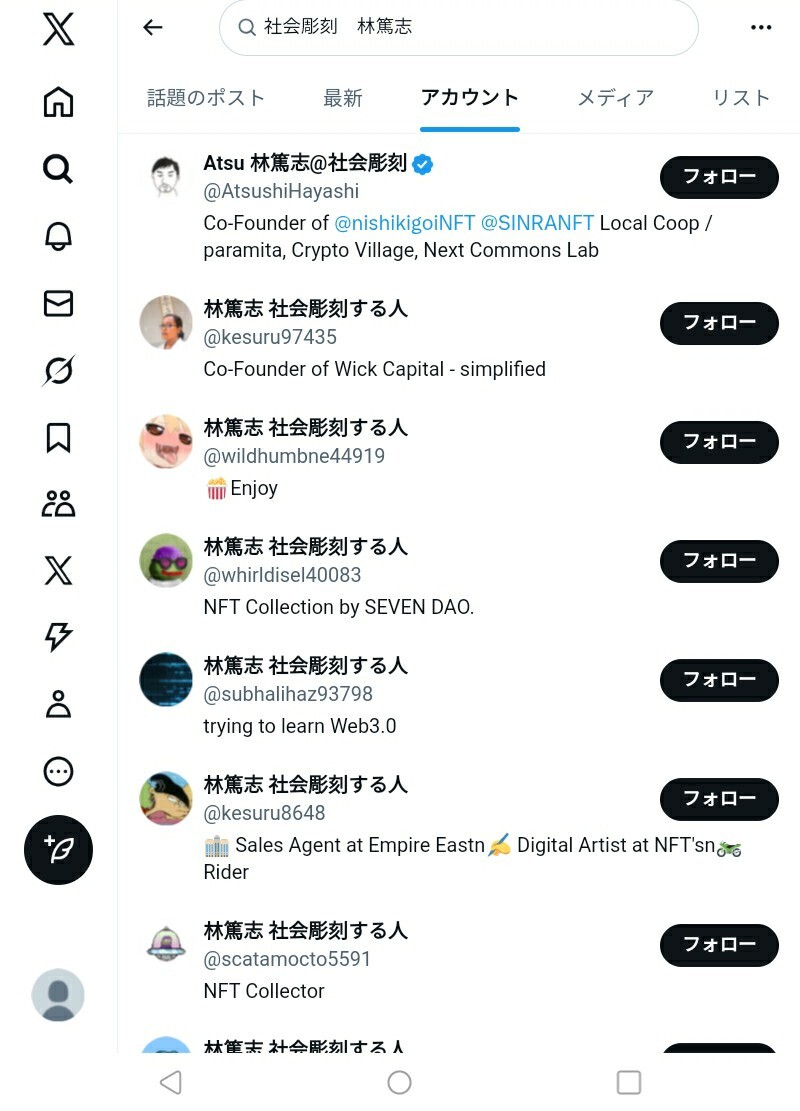Open the @nishikigoiNFT mention link
This screenshot has height=1111, width=800.
tap(404, 223)
